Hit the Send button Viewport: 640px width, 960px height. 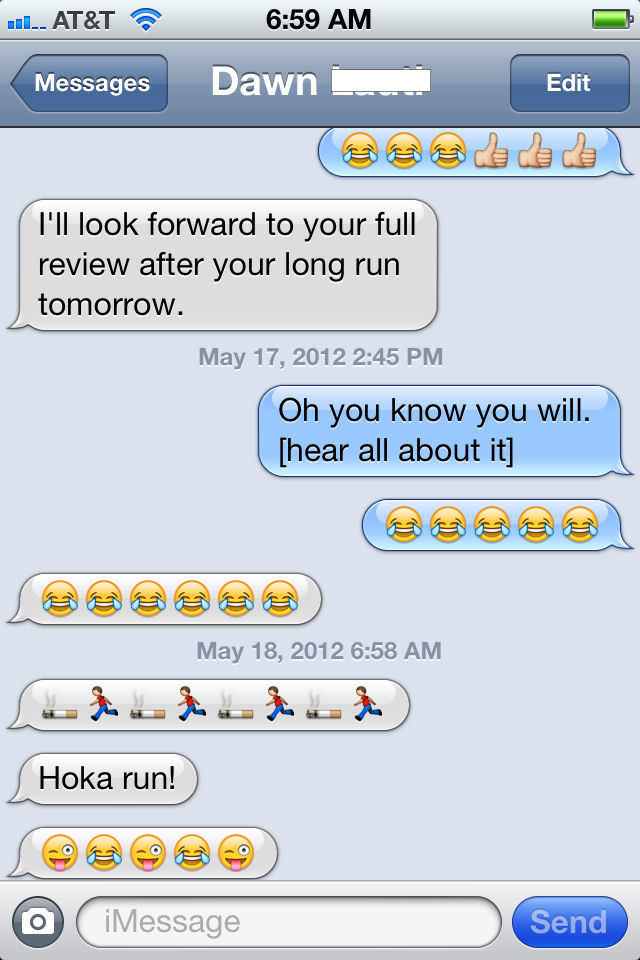[x=568, y=921]
